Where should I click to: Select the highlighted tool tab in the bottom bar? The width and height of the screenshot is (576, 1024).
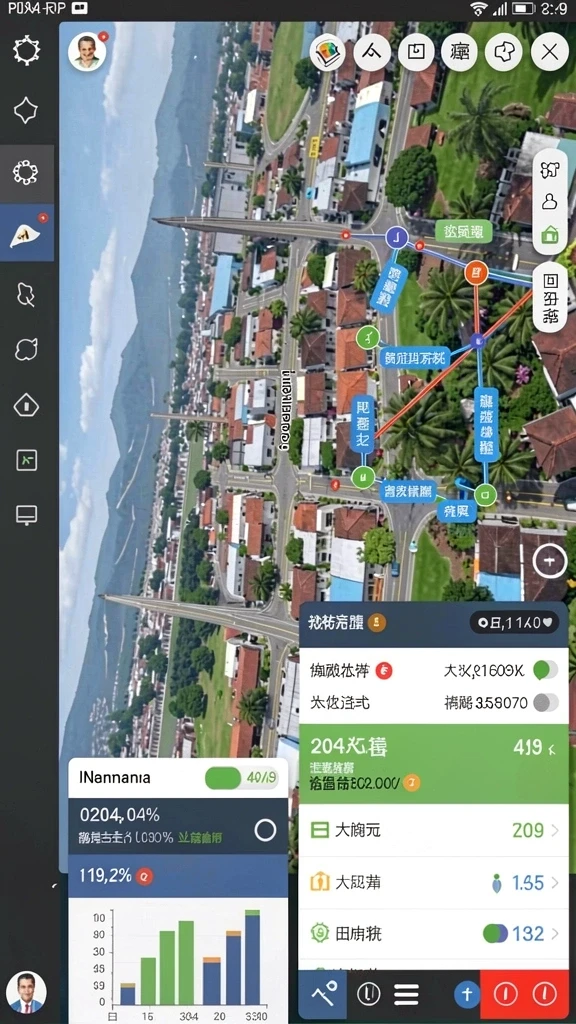point(323,995)
